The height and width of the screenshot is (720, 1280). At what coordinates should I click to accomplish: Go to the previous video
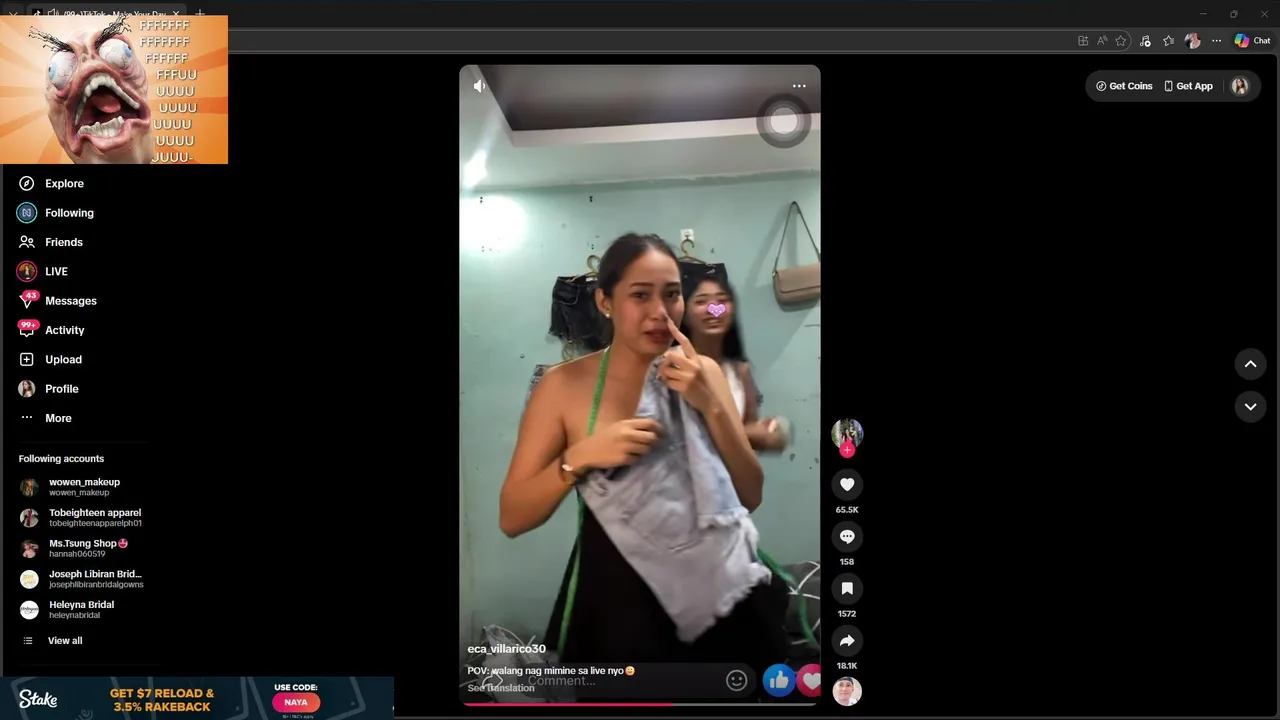coord(1250,364)
